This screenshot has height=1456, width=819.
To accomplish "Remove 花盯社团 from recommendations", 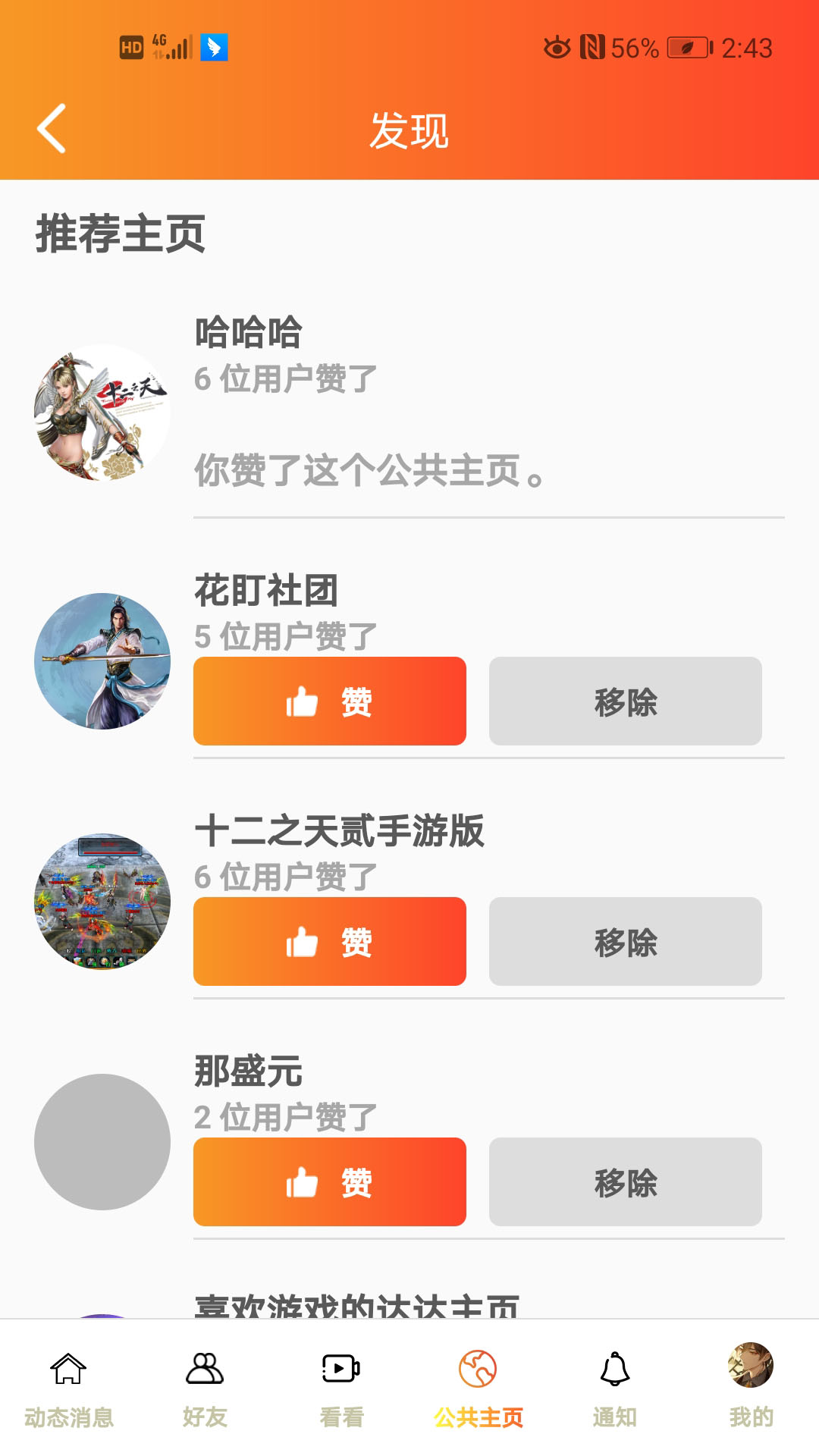I will point(625,701).
